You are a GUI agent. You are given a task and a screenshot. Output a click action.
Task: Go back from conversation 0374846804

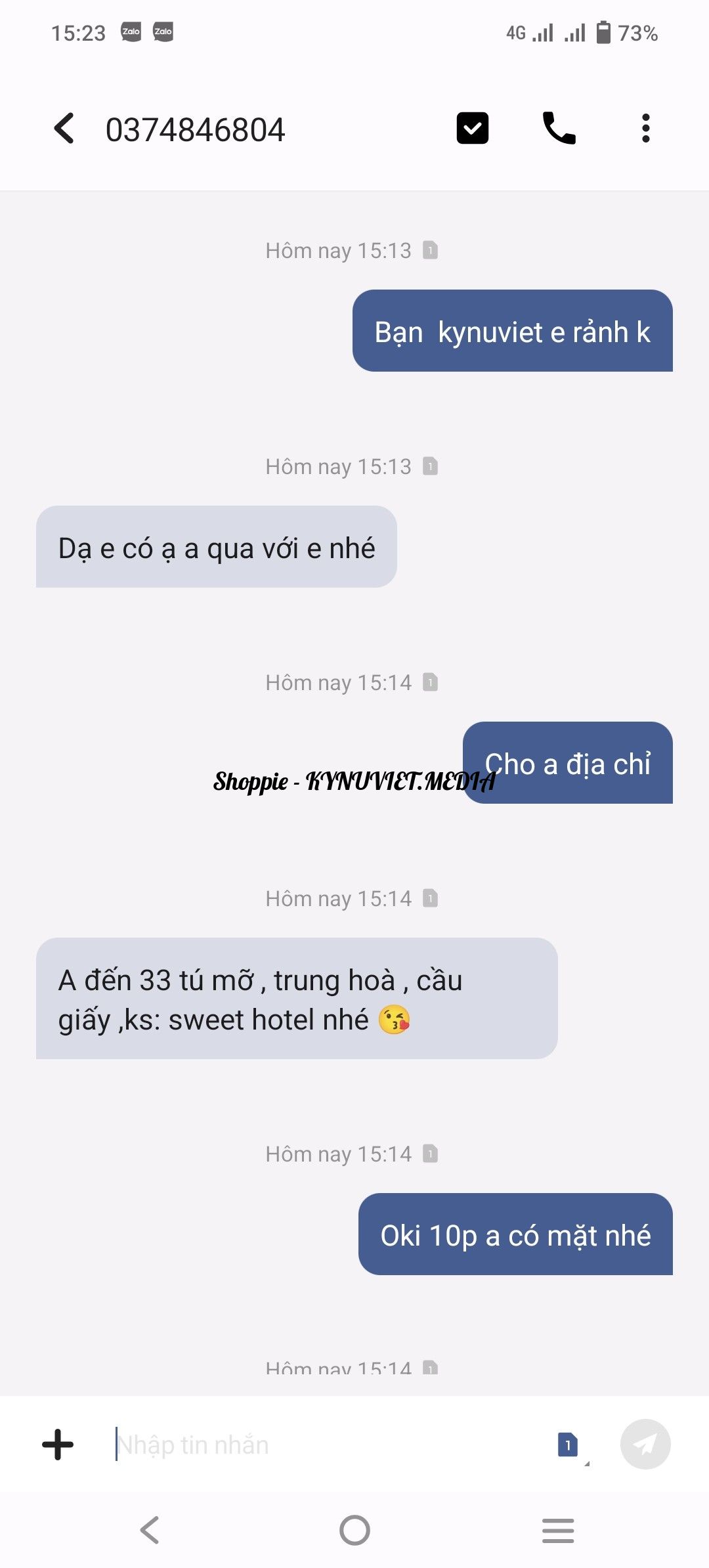[x=64, y=128]
